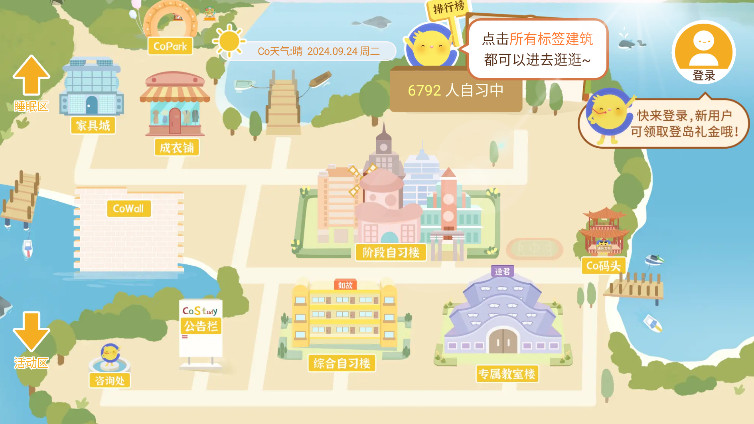Tap the 登录 login avatar button

pos(703,51)
